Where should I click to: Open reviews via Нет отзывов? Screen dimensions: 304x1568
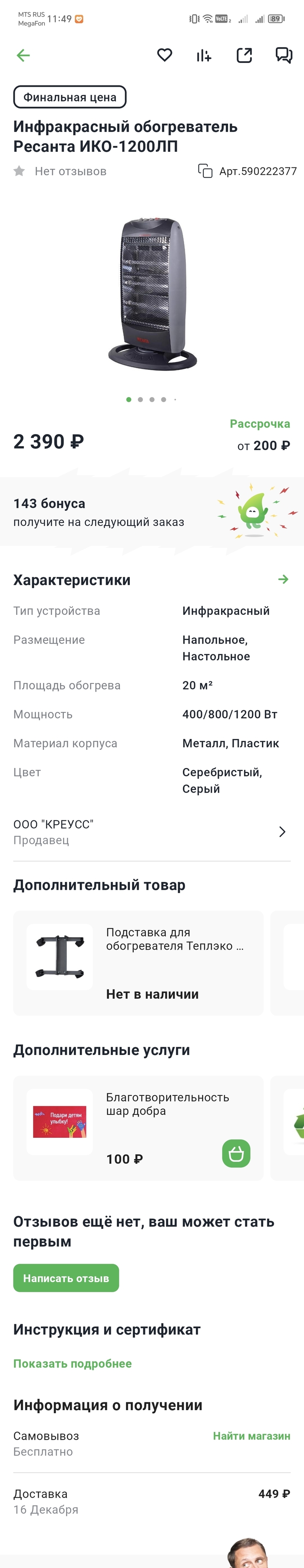(70, 172)
